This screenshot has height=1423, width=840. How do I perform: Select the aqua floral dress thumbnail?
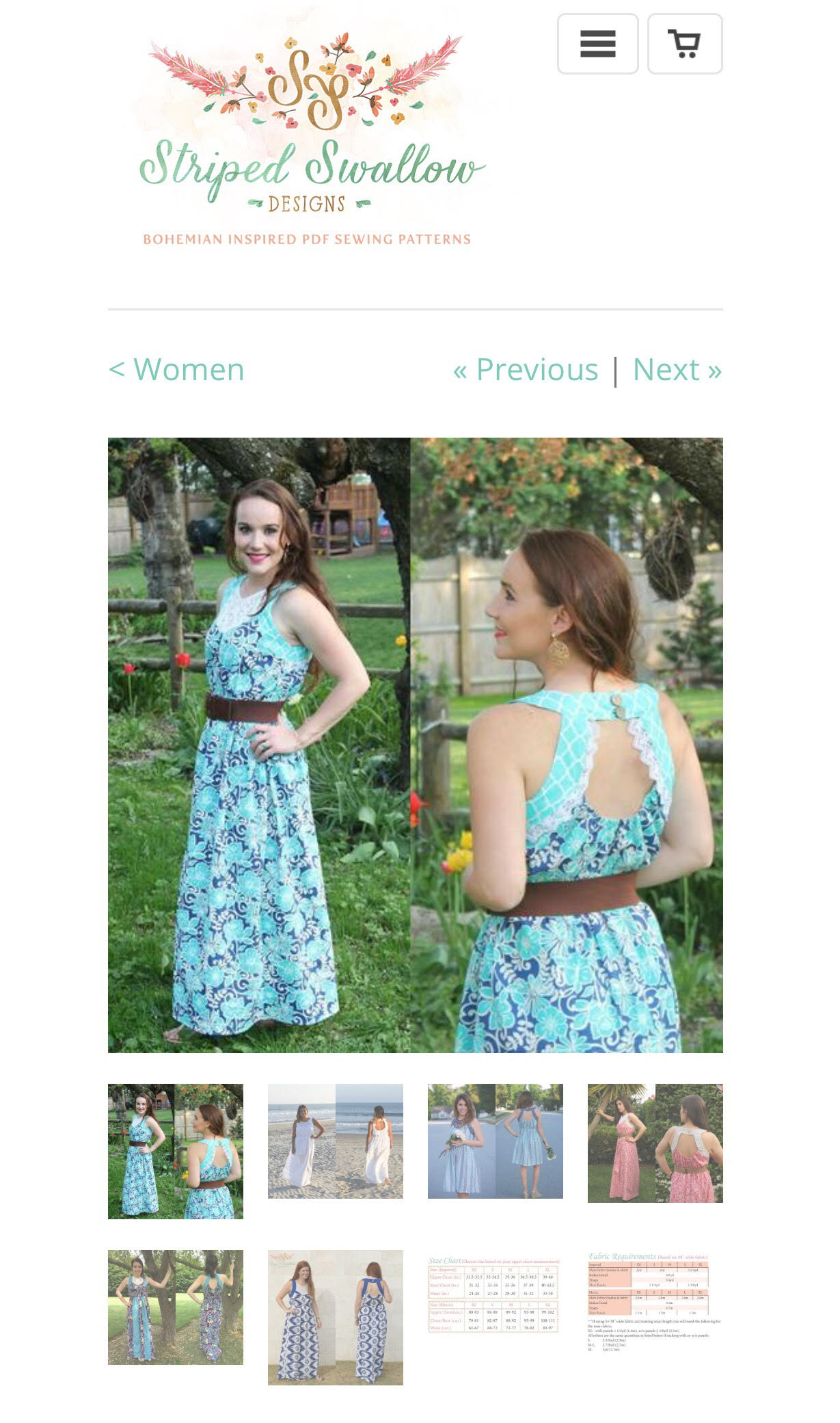(x=176, y=1151)
